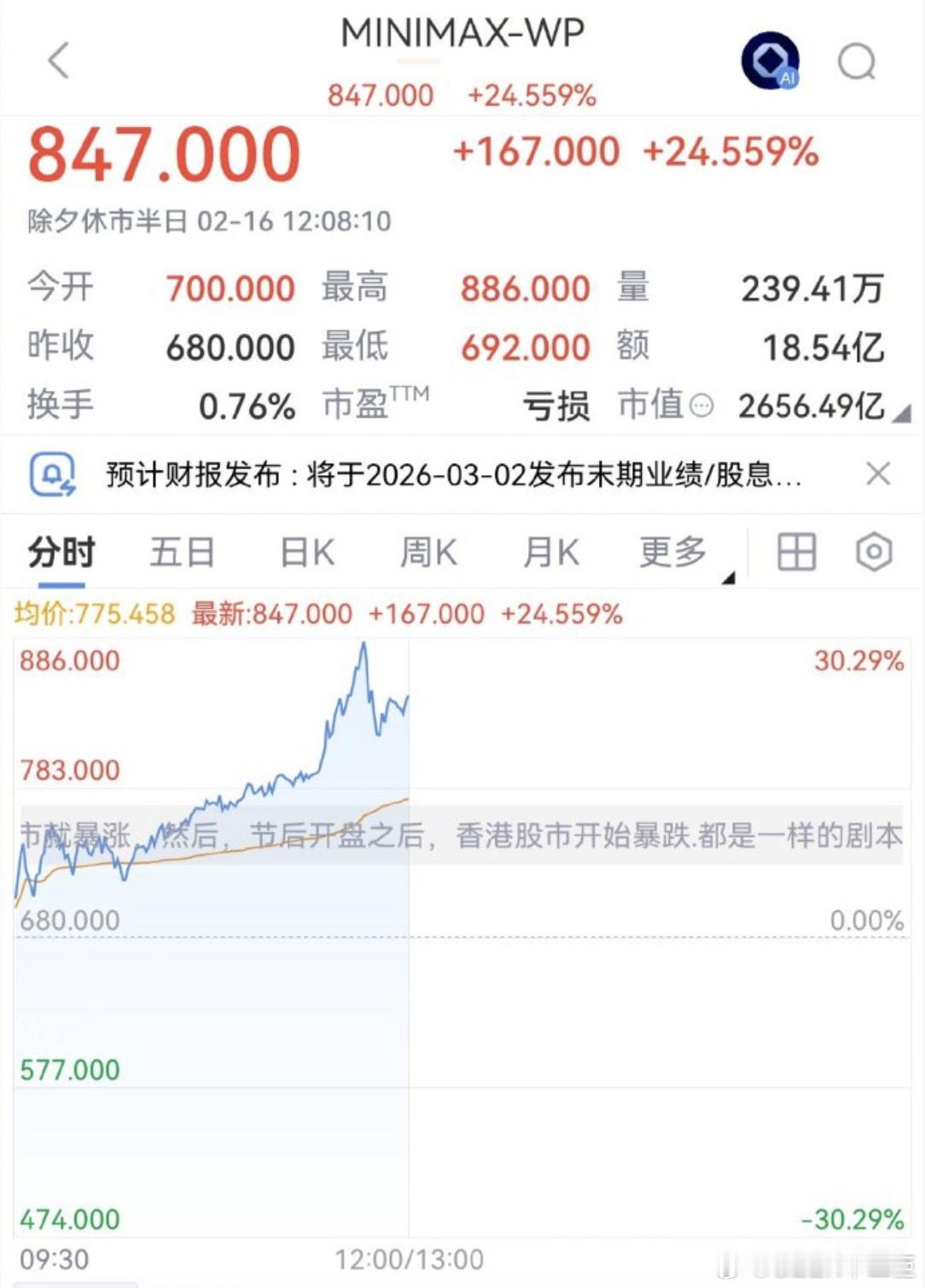Tap the intraday chart to show crosshair

[256, 768]
